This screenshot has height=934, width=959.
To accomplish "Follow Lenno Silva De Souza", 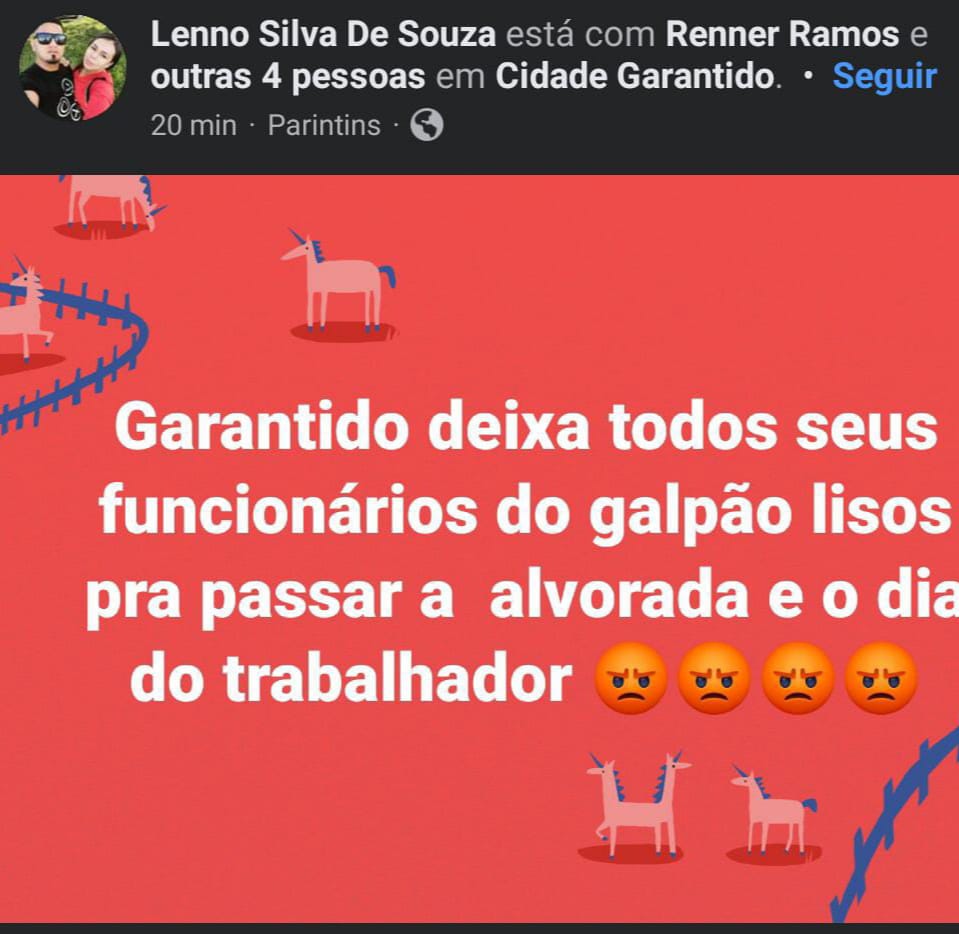I will 884,77.
